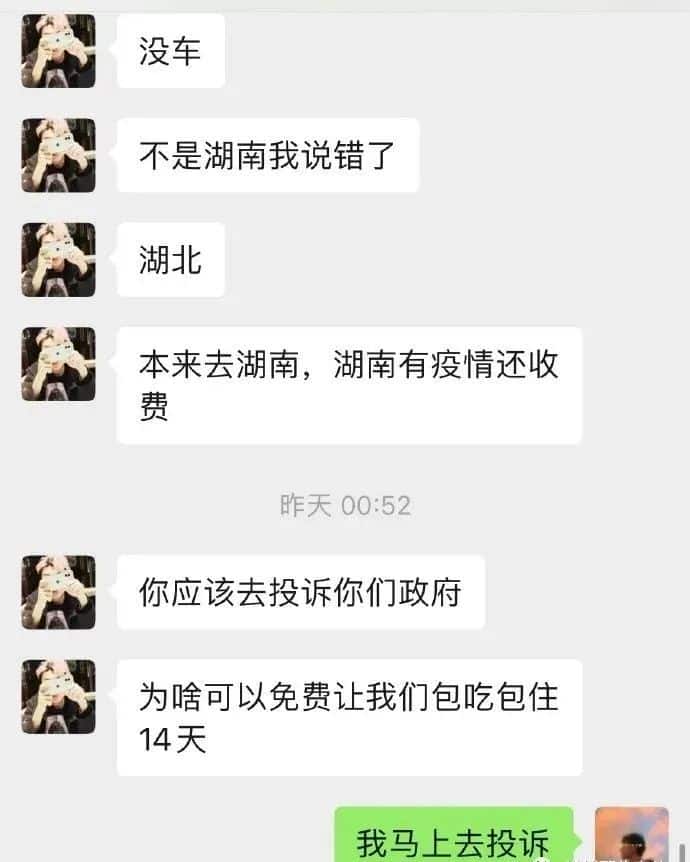Tap the avatar next to 你应该去投诉你们政府
The height and width of the screenshot is (862, 690).
tap(58, 592)
